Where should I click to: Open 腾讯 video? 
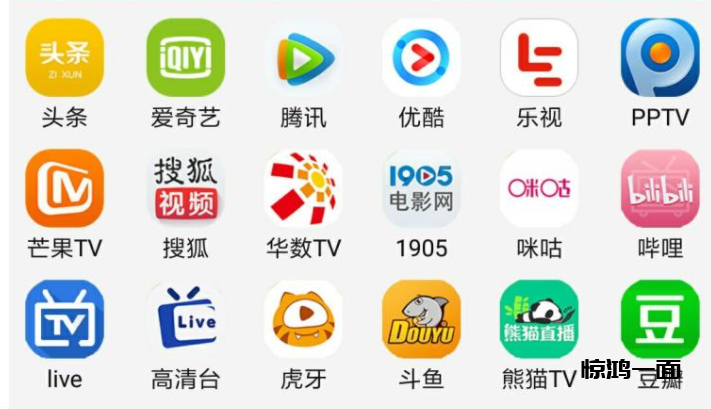click(303, 58)
